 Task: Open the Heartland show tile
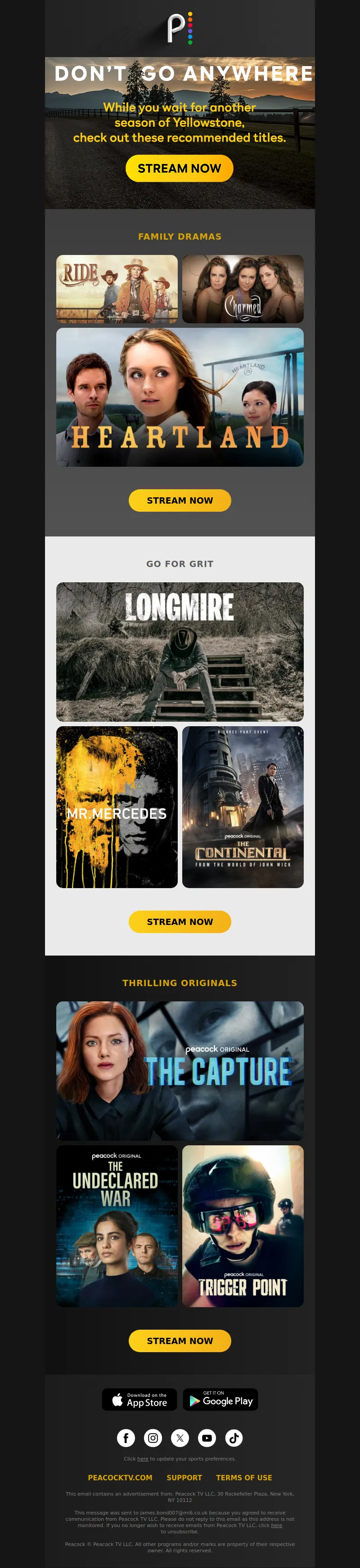180,397
